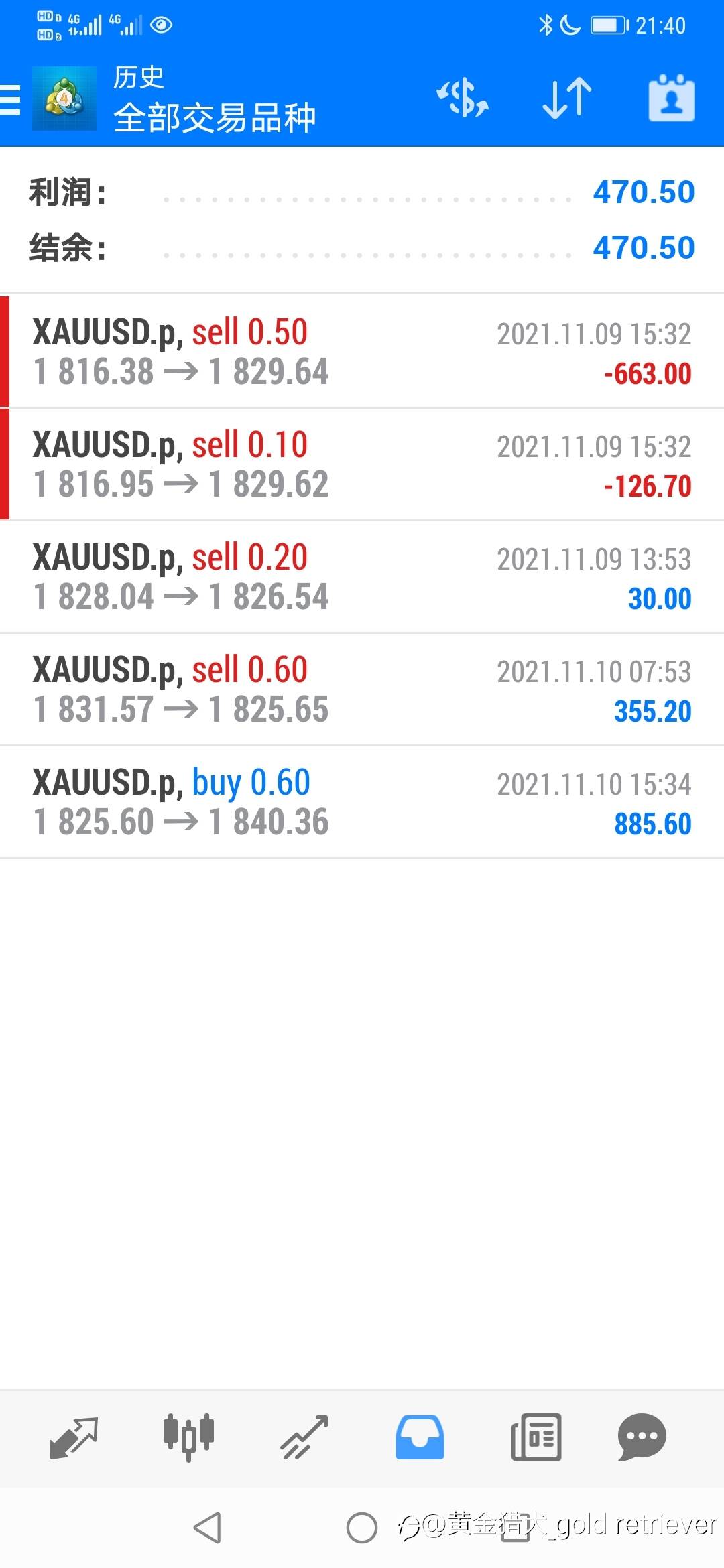Select the history inbox tab
The image size is (724, 1568).
click(420, 1437)
